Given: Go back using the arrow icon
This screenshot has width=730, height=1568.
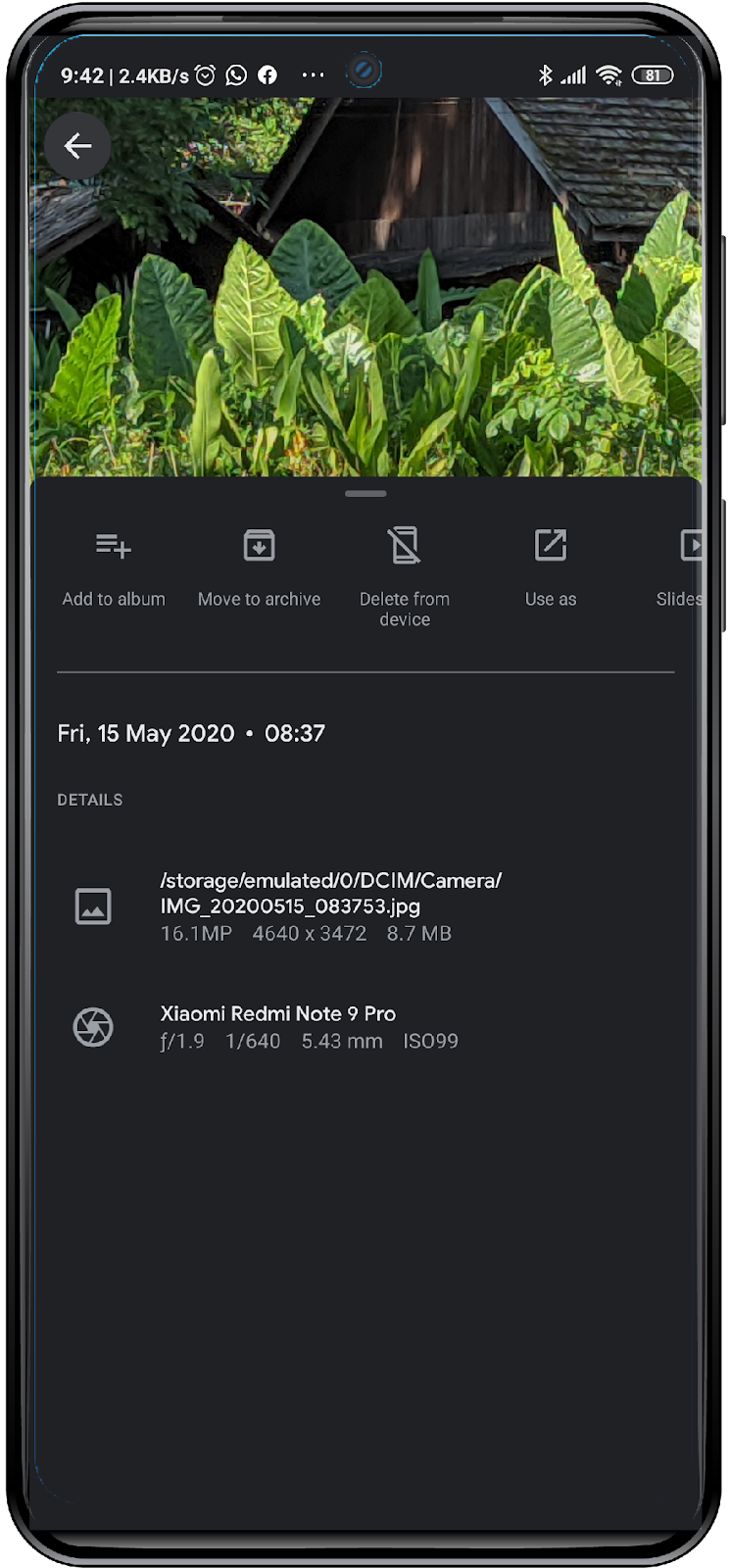Looking at the screenshot, I should pos(77,146).
